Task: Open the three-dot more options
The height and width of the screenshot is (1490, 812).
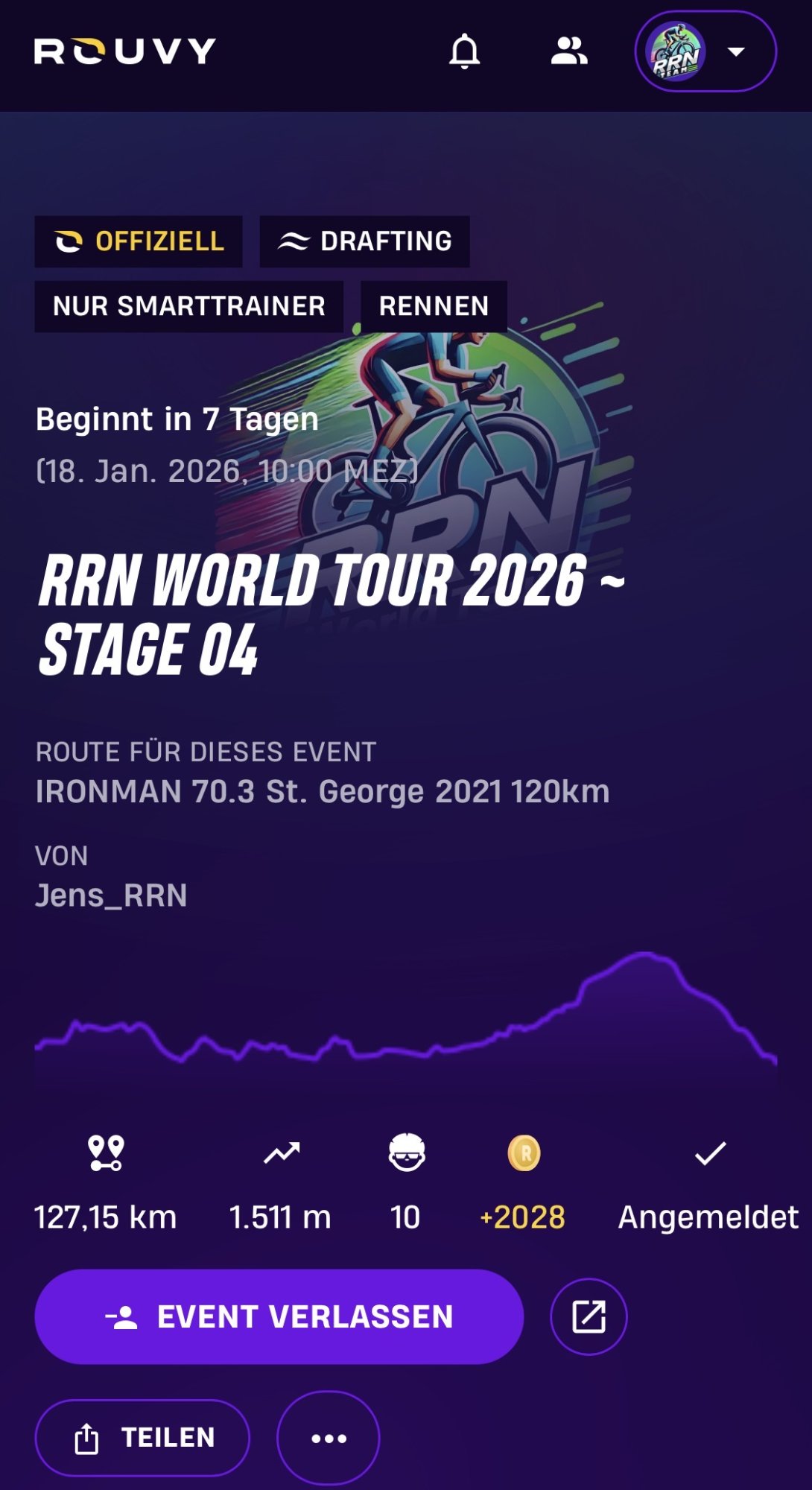Action: [329, 1438]
